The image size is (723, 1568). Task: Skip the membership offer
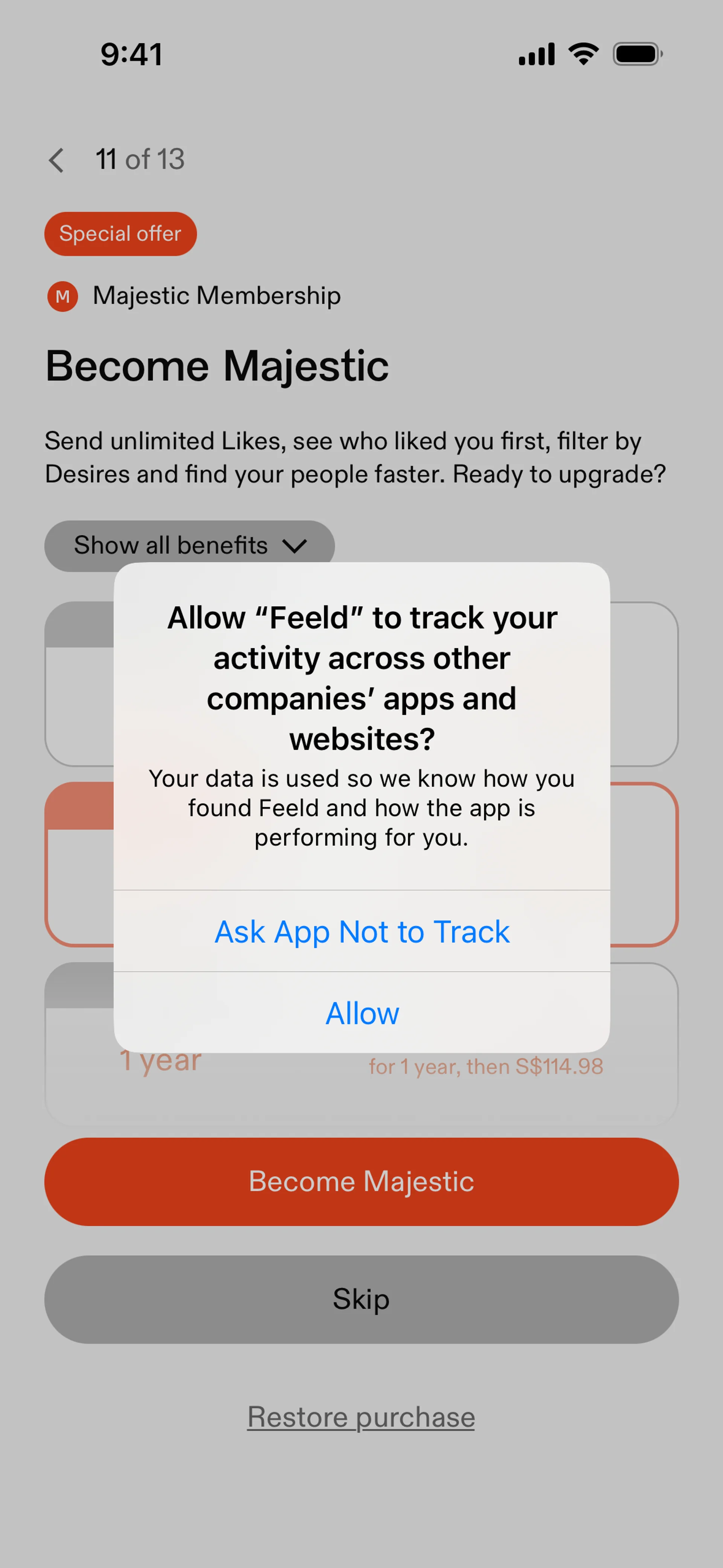(x=361, y=1299)
